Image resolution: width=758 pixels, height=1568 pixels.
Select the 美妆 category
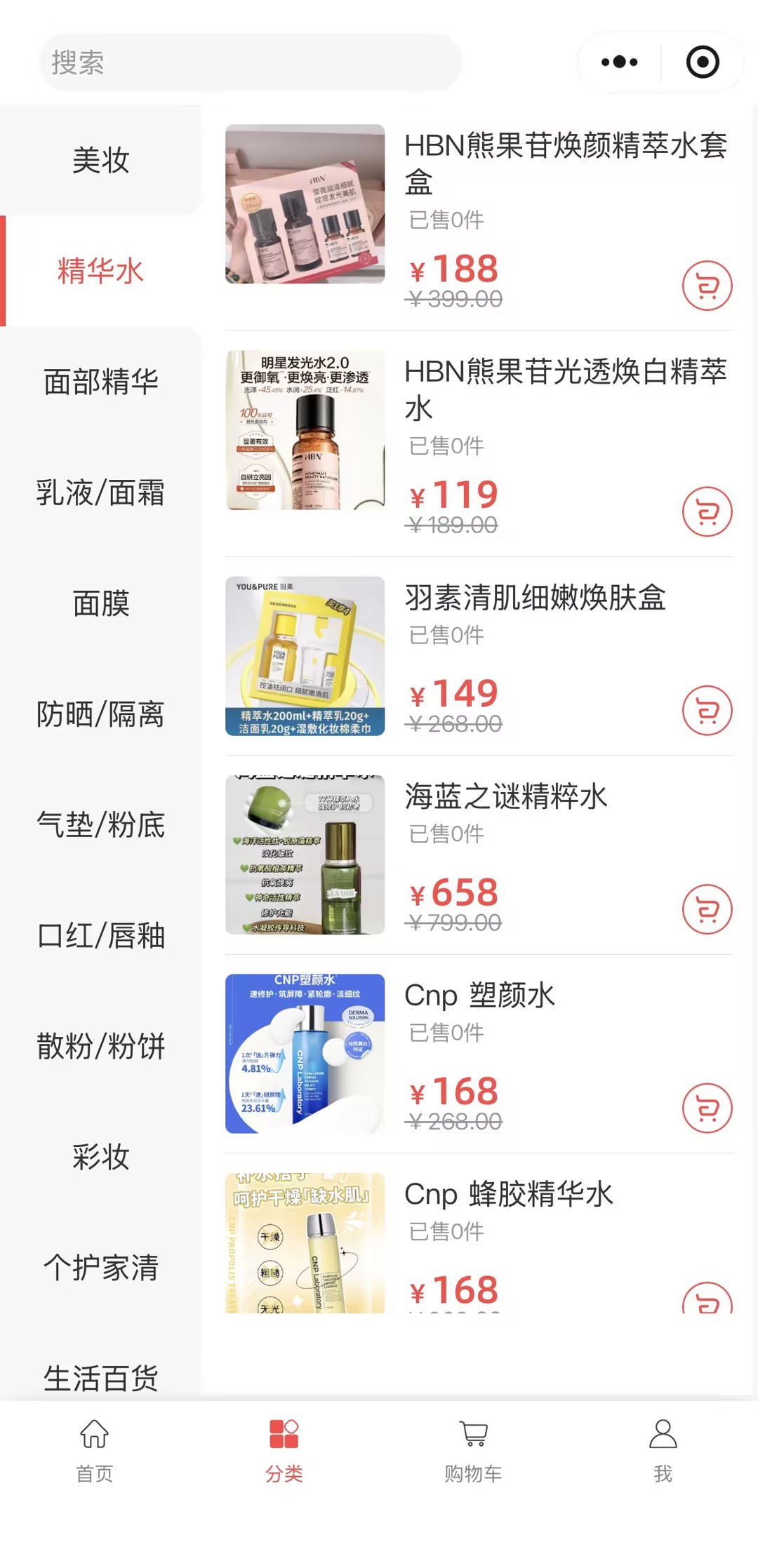point(101,161)
